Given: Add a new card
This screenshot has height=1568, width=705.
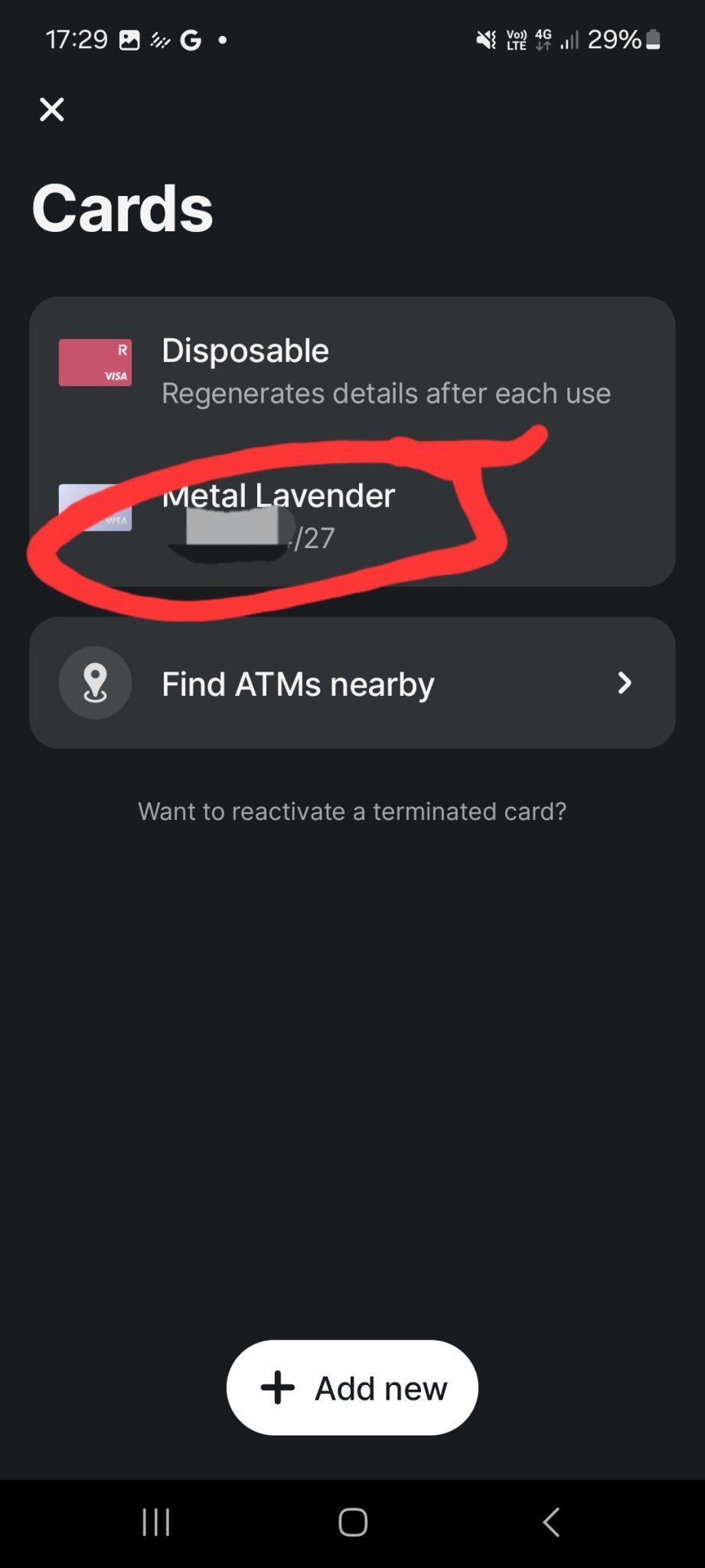Looking at the screenshot, I should point(352,1387).
